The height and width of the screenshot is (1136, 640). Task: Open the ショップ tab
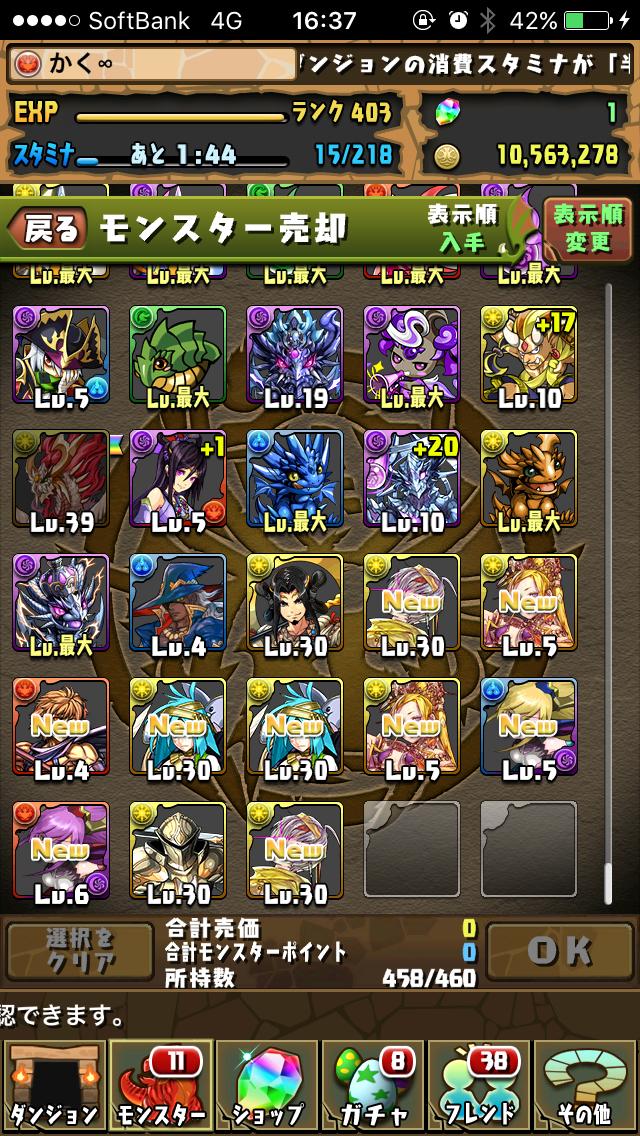[x=266, y=1087]
